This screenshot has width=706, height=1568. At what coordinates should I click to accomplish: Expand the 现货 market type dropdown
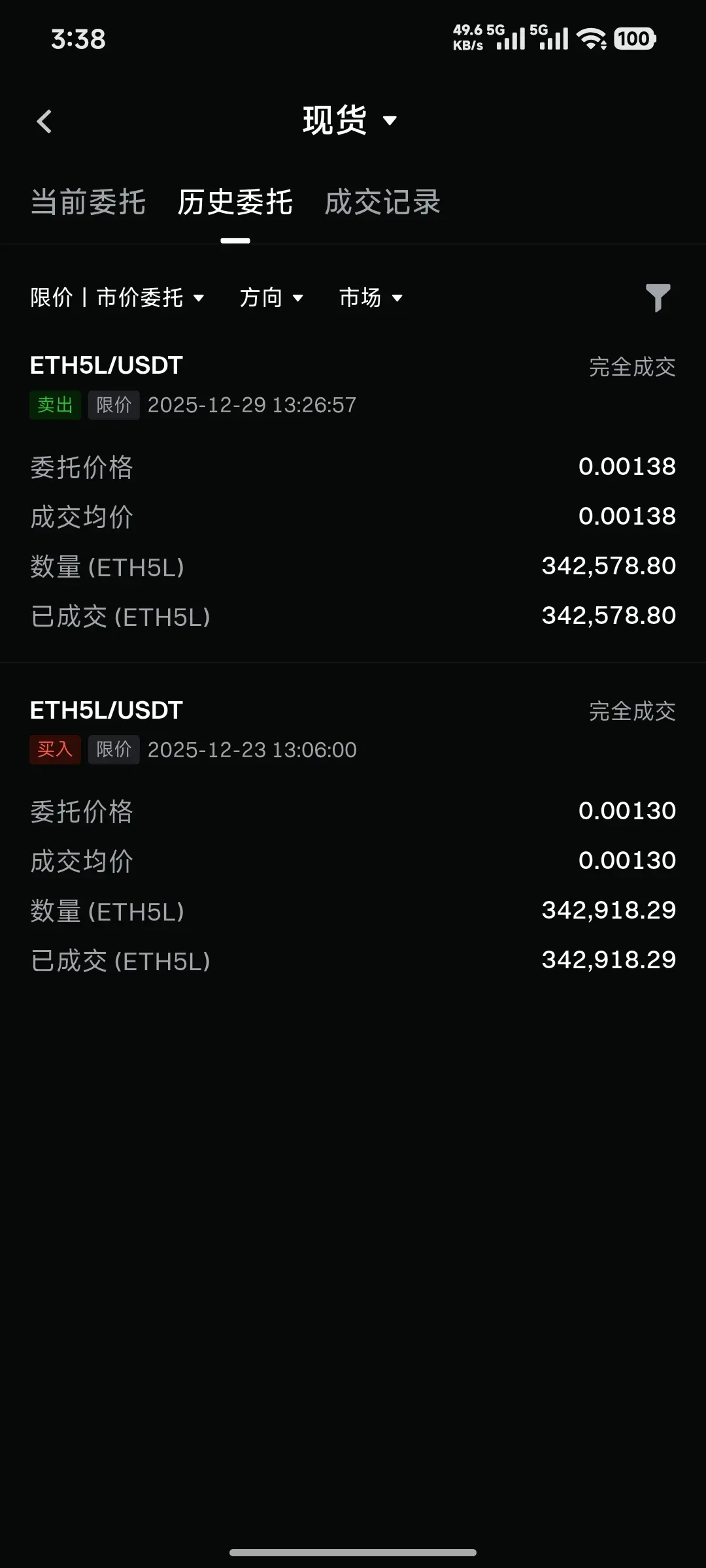click(x=350, y=121)
